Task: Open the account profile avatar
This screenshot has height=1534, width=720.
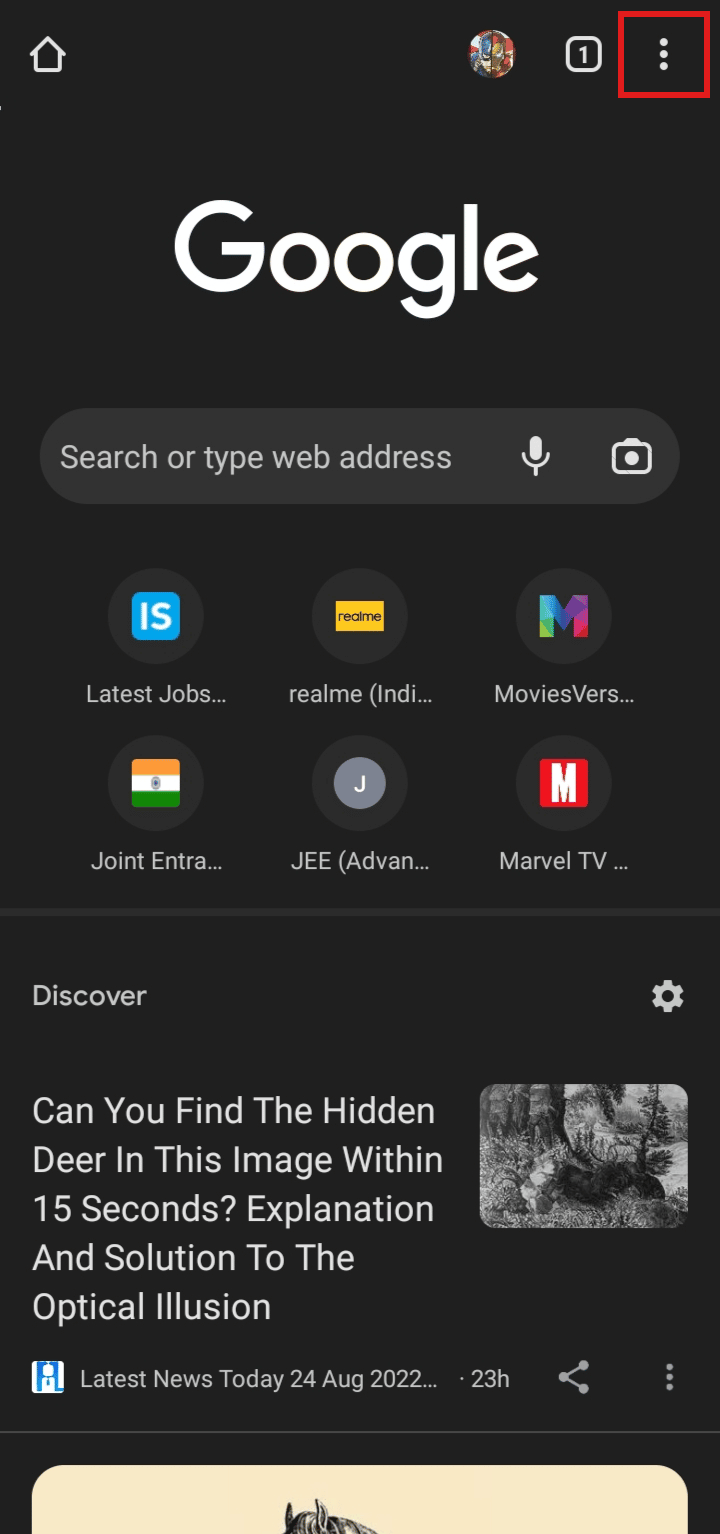Action: [x=492, y=55]
